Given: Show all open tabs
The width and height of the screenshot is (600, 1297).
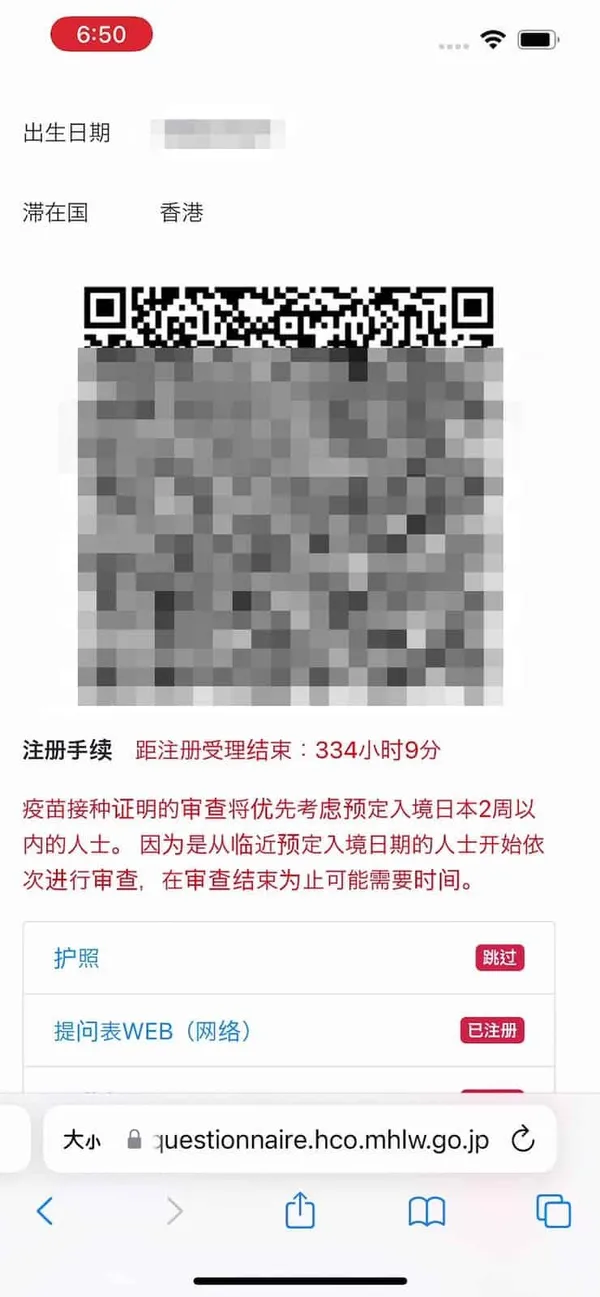Looking at the screenshot, I should click(553, 1211).
